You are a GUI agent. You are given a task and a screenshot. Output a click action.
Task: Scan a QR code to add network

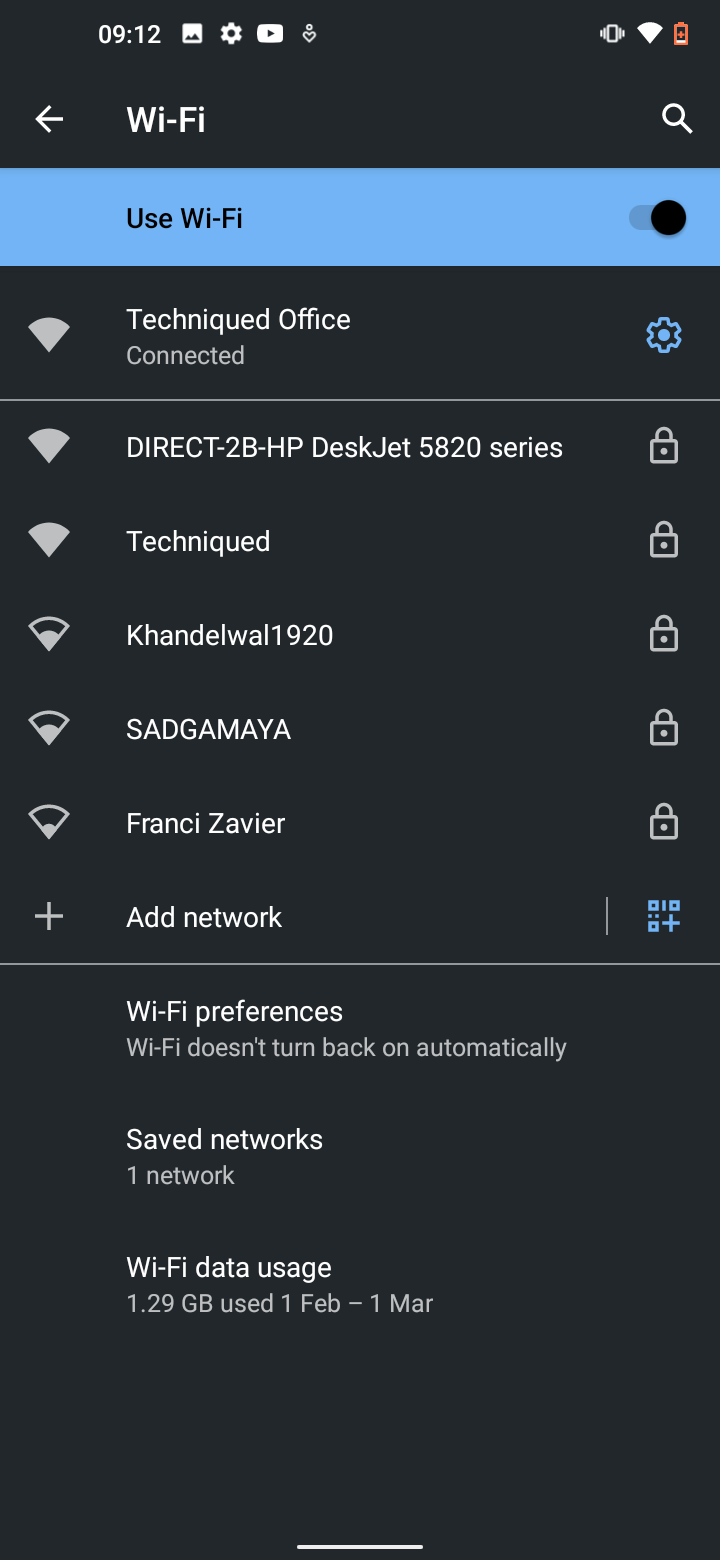pyautogui.click(x=664, y=916)
